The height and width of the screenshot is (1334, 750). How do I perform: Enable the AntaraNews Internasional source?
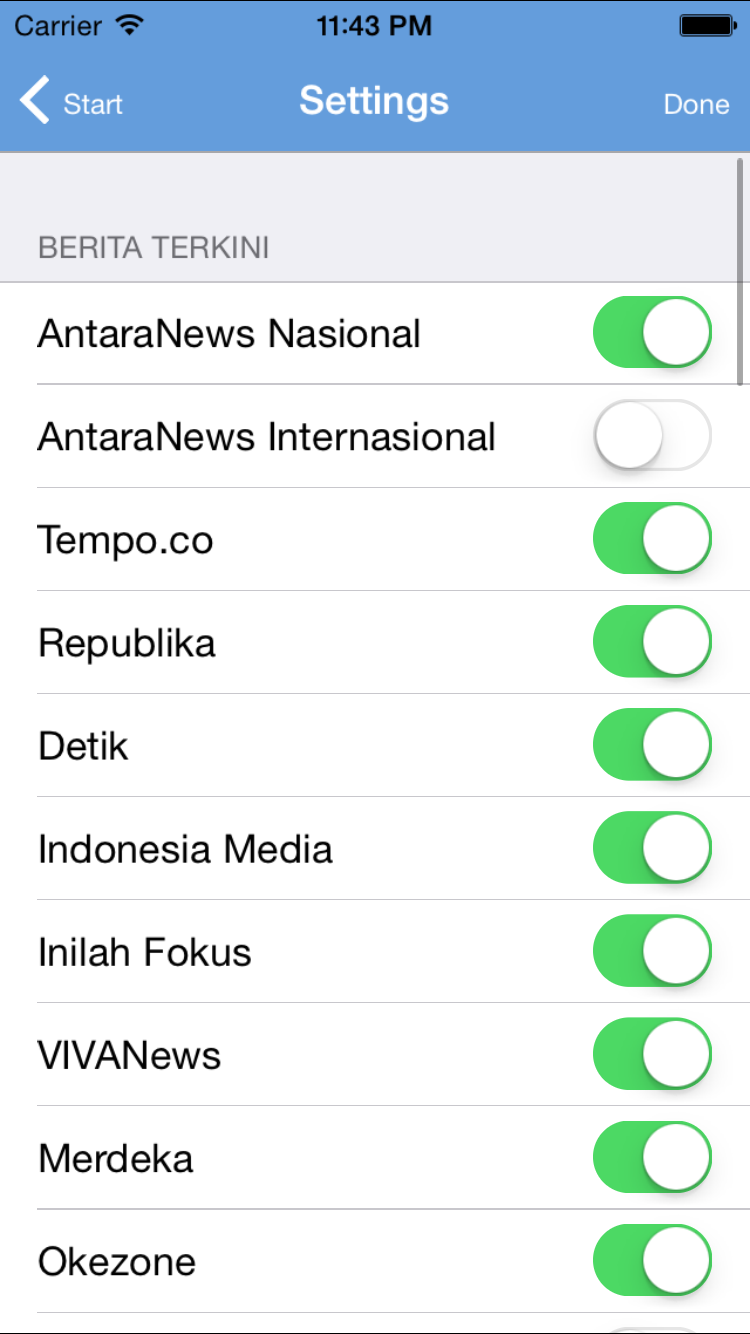(x=652, y=436)
